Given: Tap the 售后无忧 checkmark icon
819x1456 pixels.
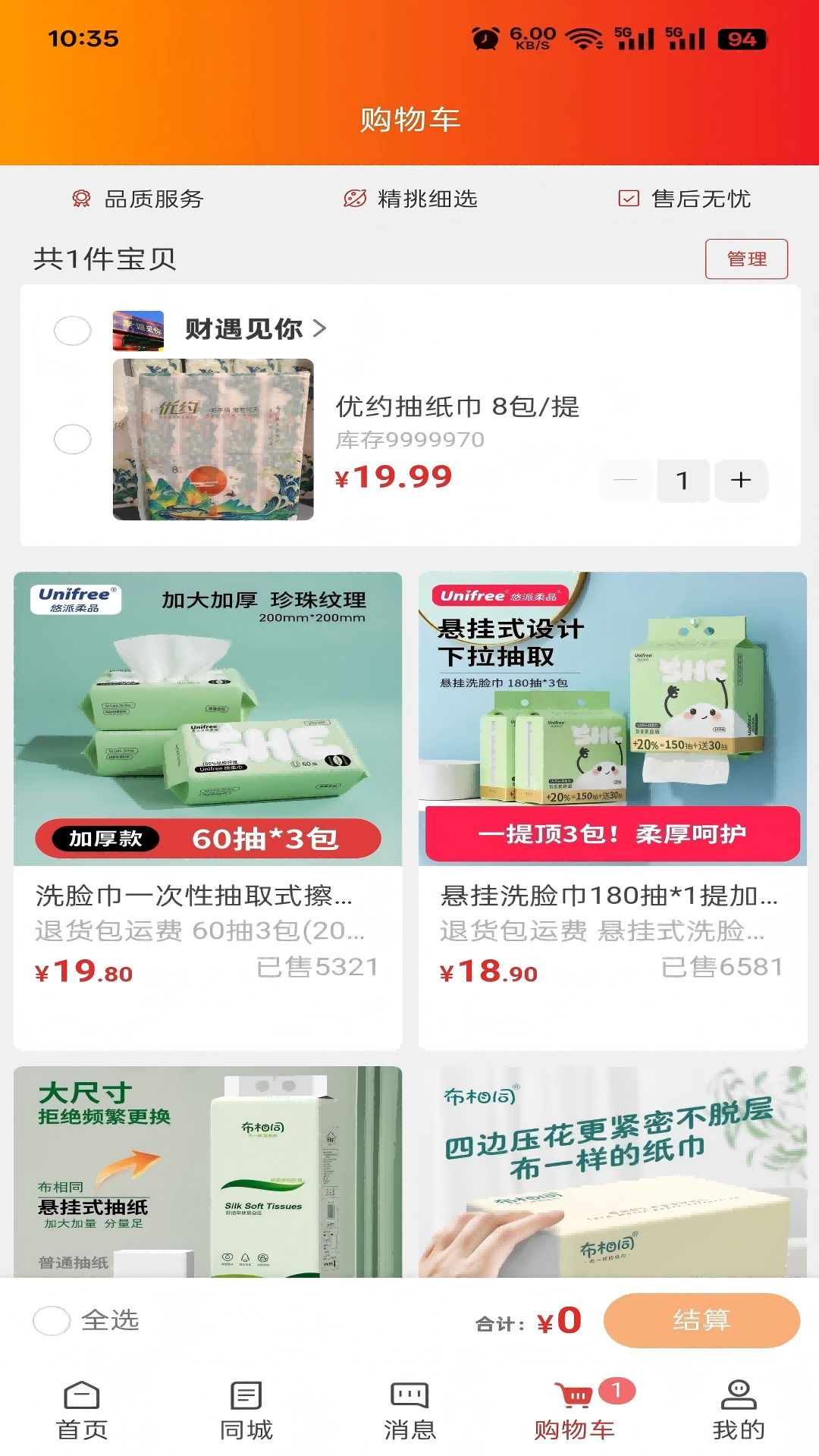Looking at the screenshot, I should point(627,199).
